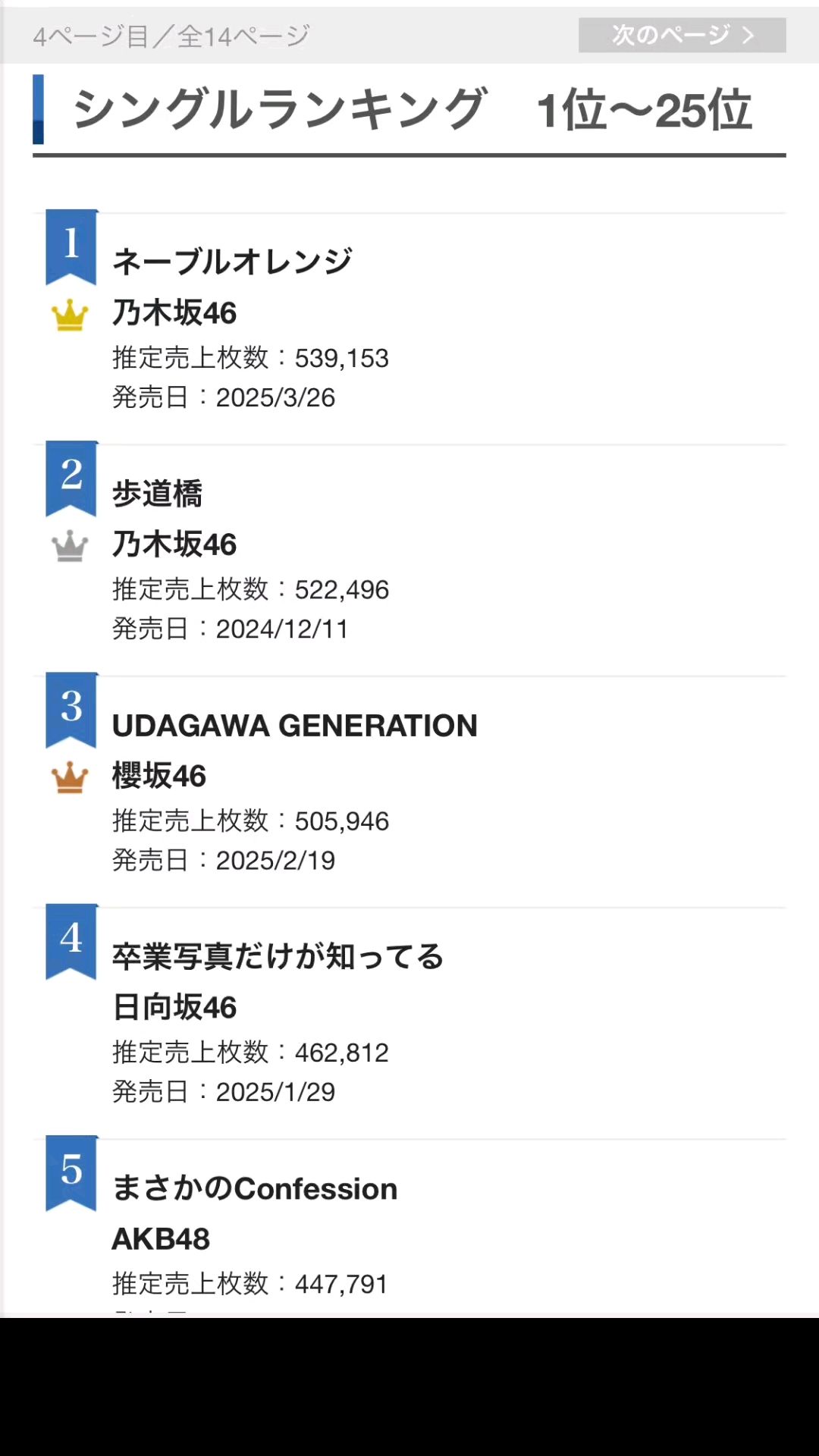Viewport: 819px width, 1456px height.
Task: Click the まさかのConfession title
Action: click(254, 1188)
